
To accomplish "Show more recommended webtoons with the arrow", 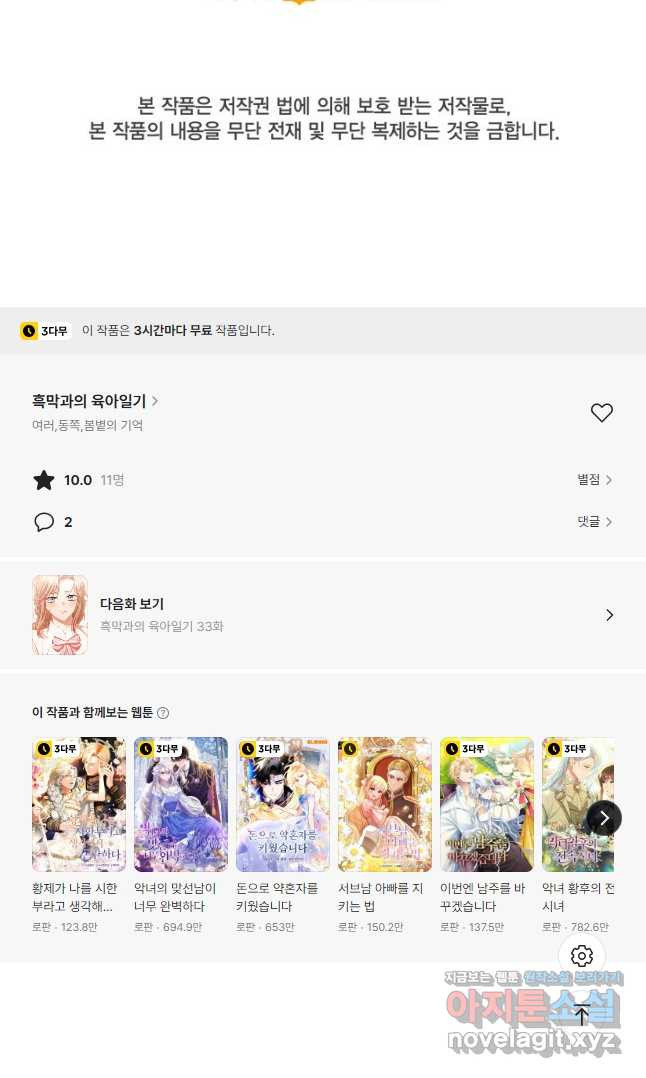I will click(x=603, y=818).
